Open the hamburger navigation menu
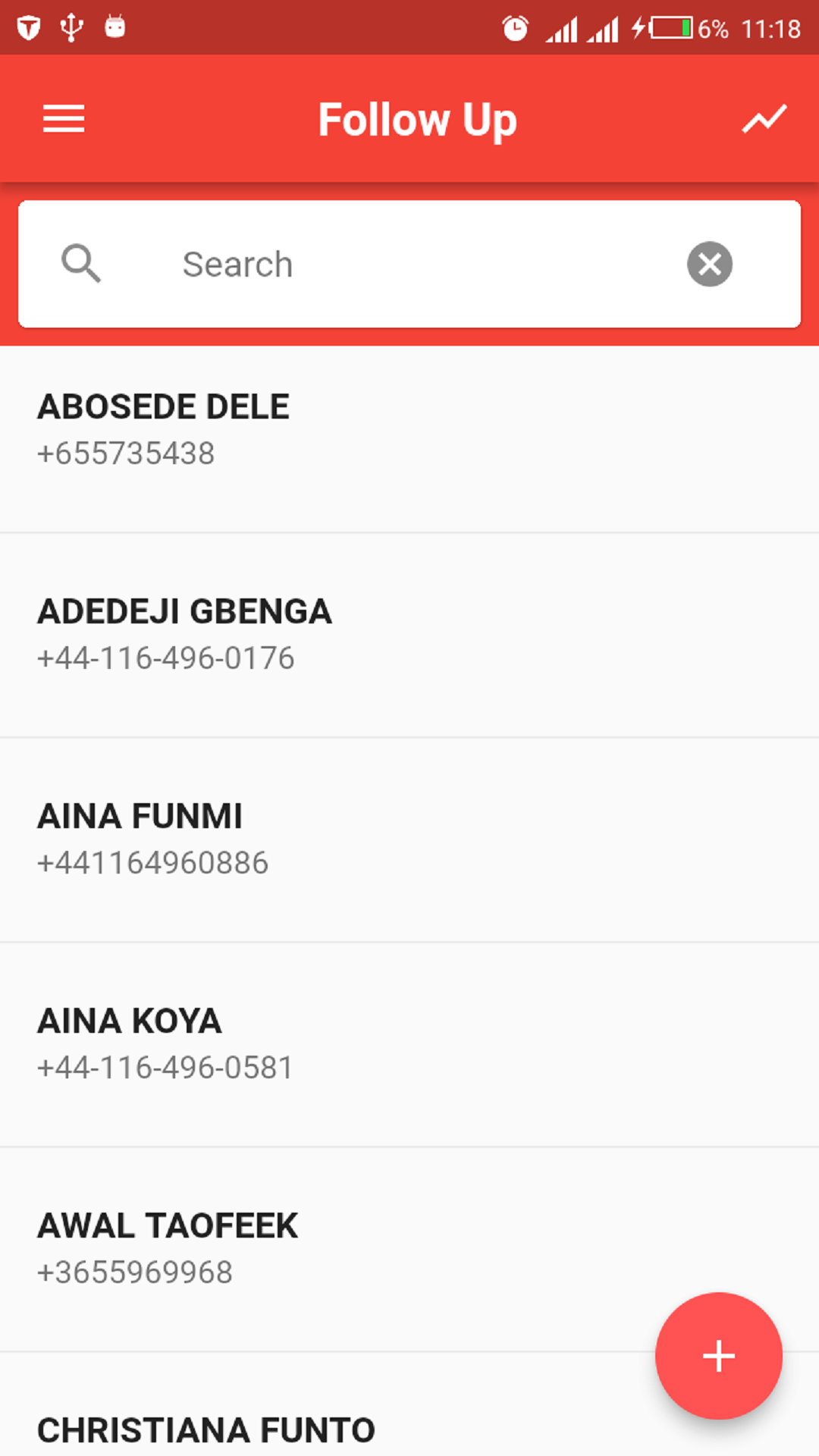The height and width of the screenshot is (1456, 819). (x=64, y=119)
